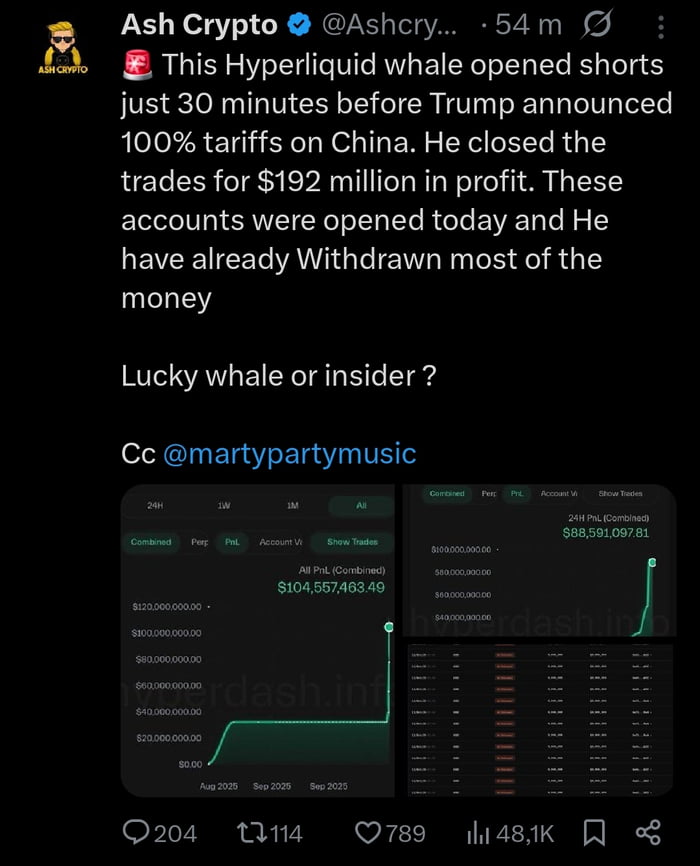The width and height of the screenshot is (700, 866).
Task: Open the trades table image
Action: (540, 720)
